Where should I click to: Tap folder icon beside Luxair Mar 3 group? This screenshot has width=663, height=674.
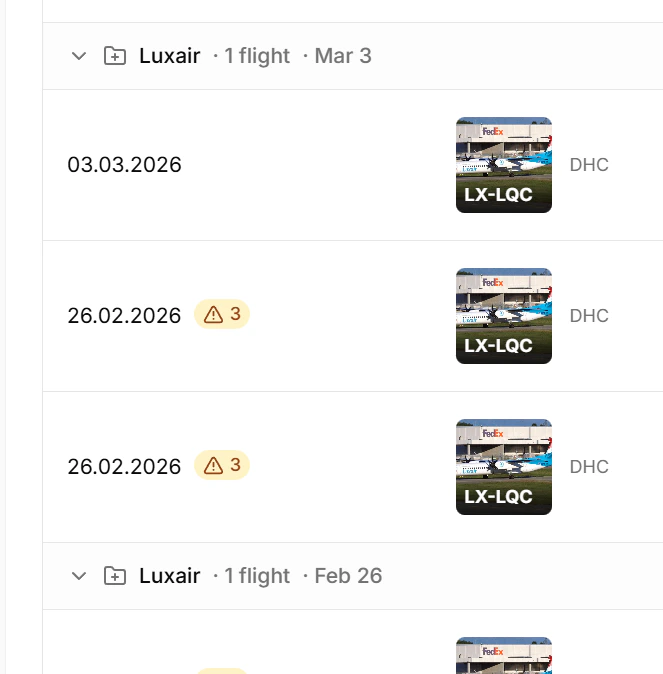115,56
